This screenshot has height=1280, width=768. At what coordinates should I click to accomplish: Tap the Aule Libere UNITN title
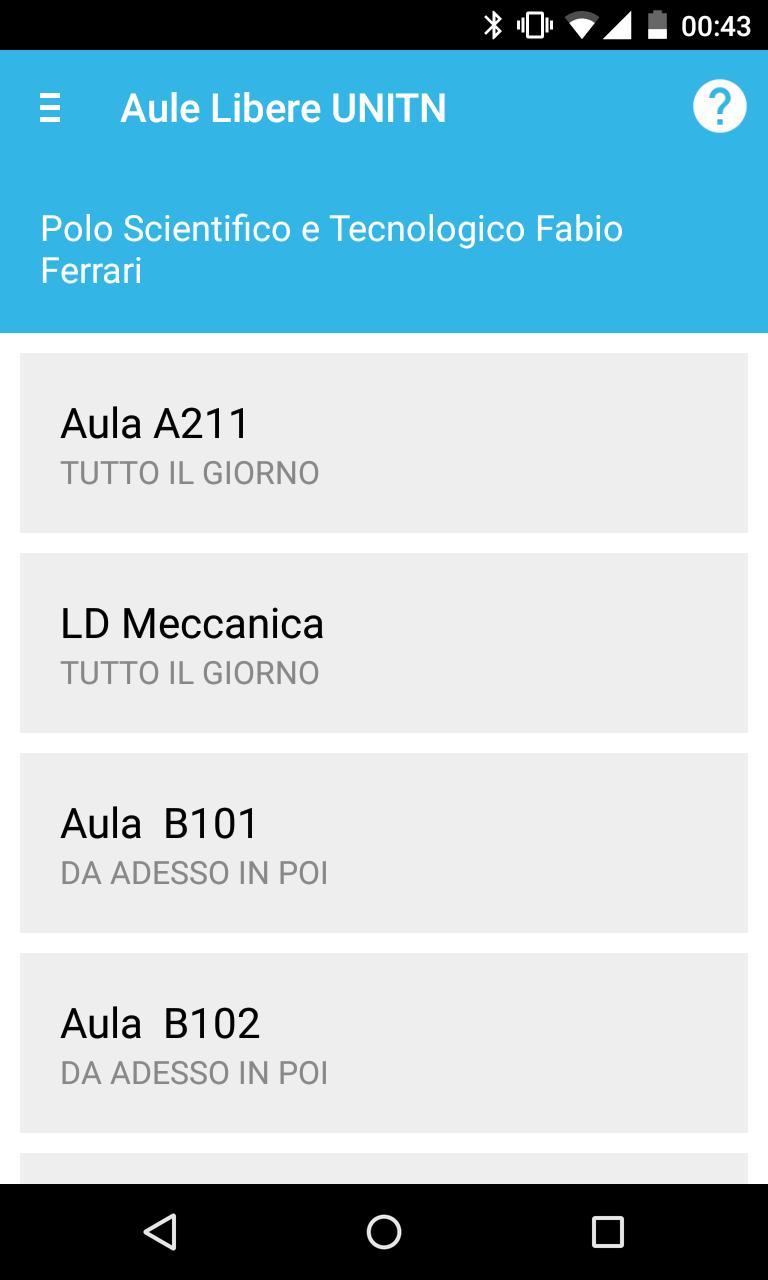[283, 107]
